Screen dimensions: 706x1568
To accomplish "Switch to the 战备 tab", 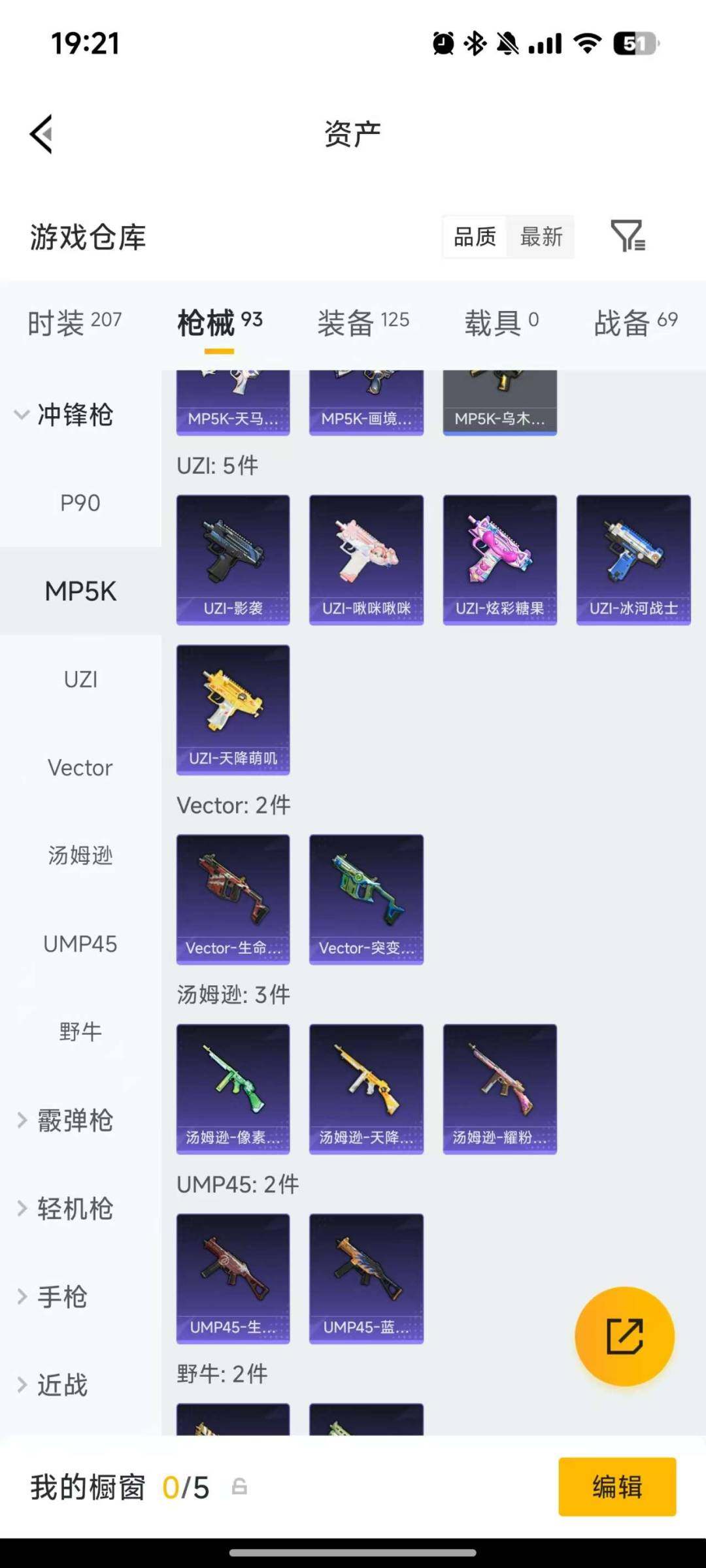I will pyautogui.click(x=635, y=322).
